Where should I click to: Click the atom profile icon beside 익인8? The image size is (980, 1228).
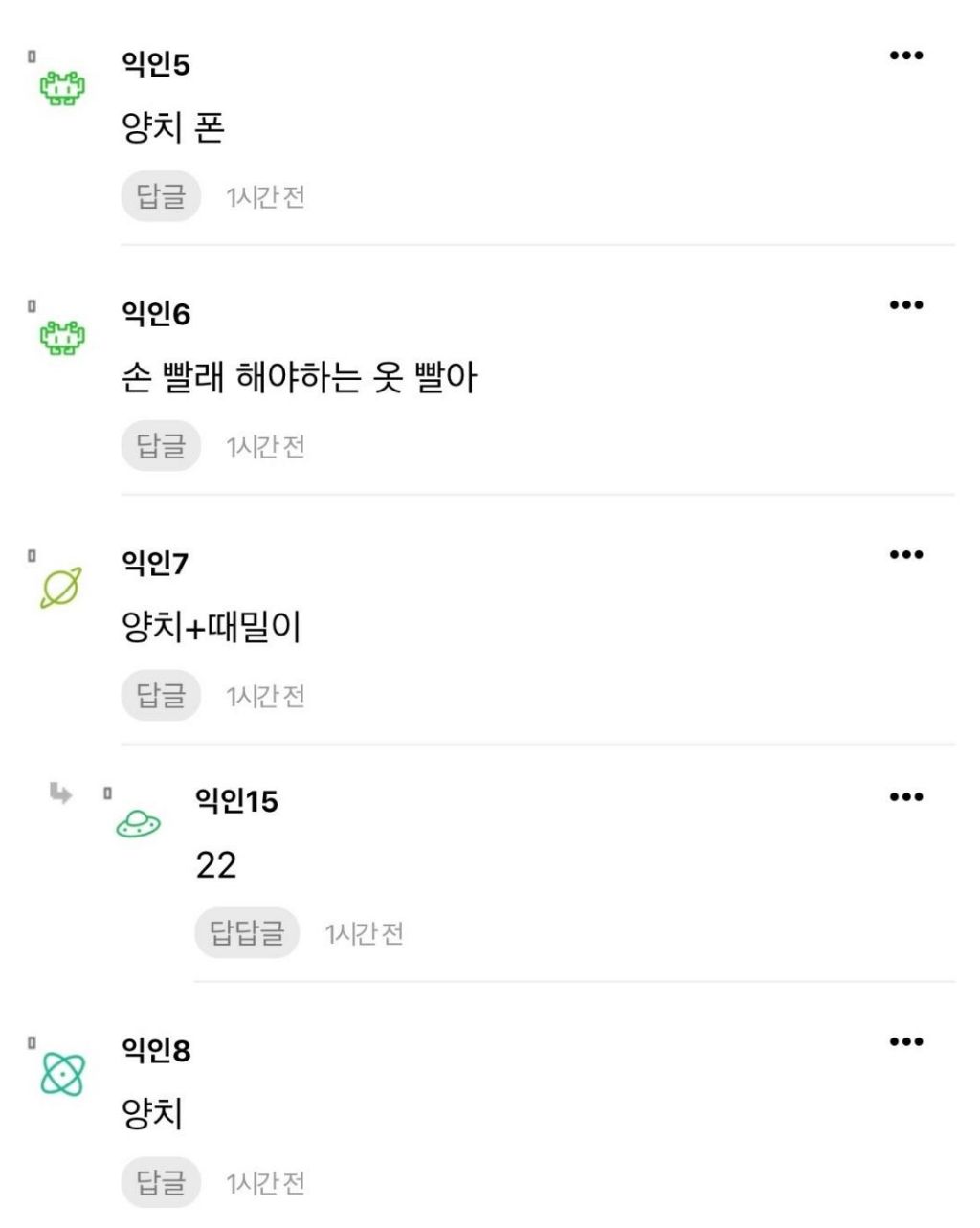(x=61, y=1076)
